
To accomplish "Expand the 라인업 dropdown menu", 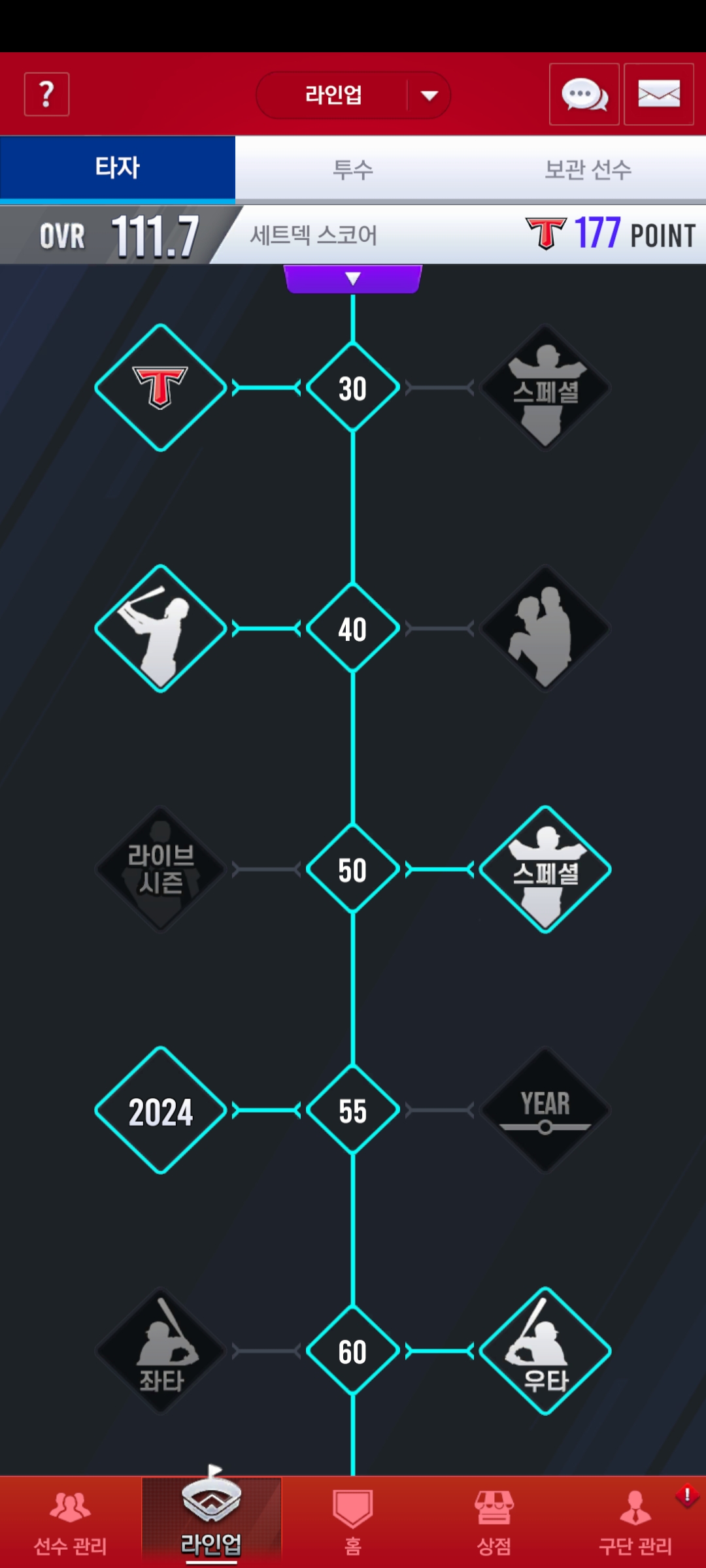I will point(429,95).
